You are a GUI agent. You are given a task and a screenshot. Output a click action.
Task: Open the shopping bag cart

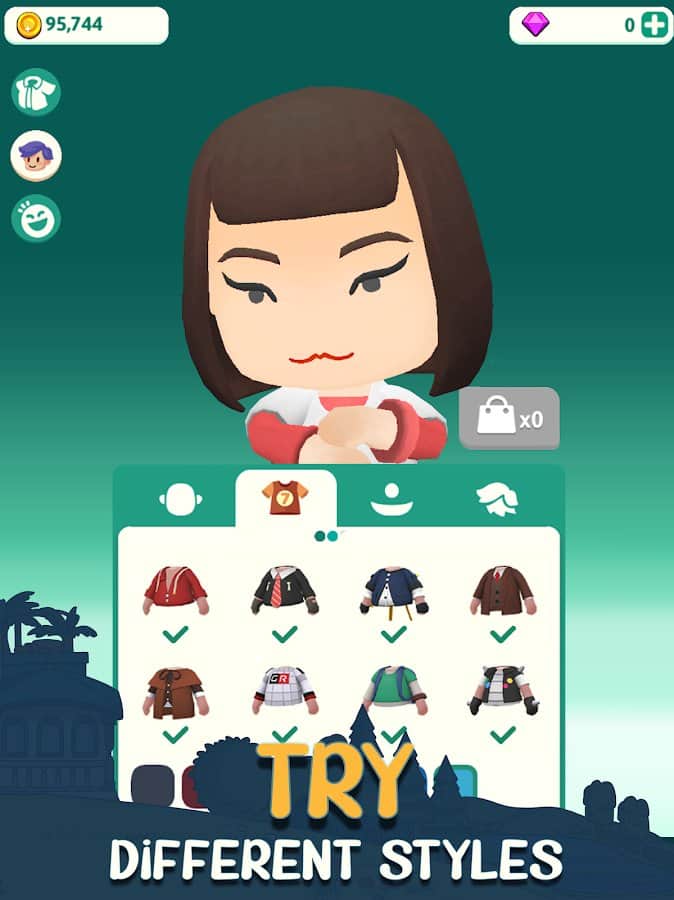click(509, 418)
